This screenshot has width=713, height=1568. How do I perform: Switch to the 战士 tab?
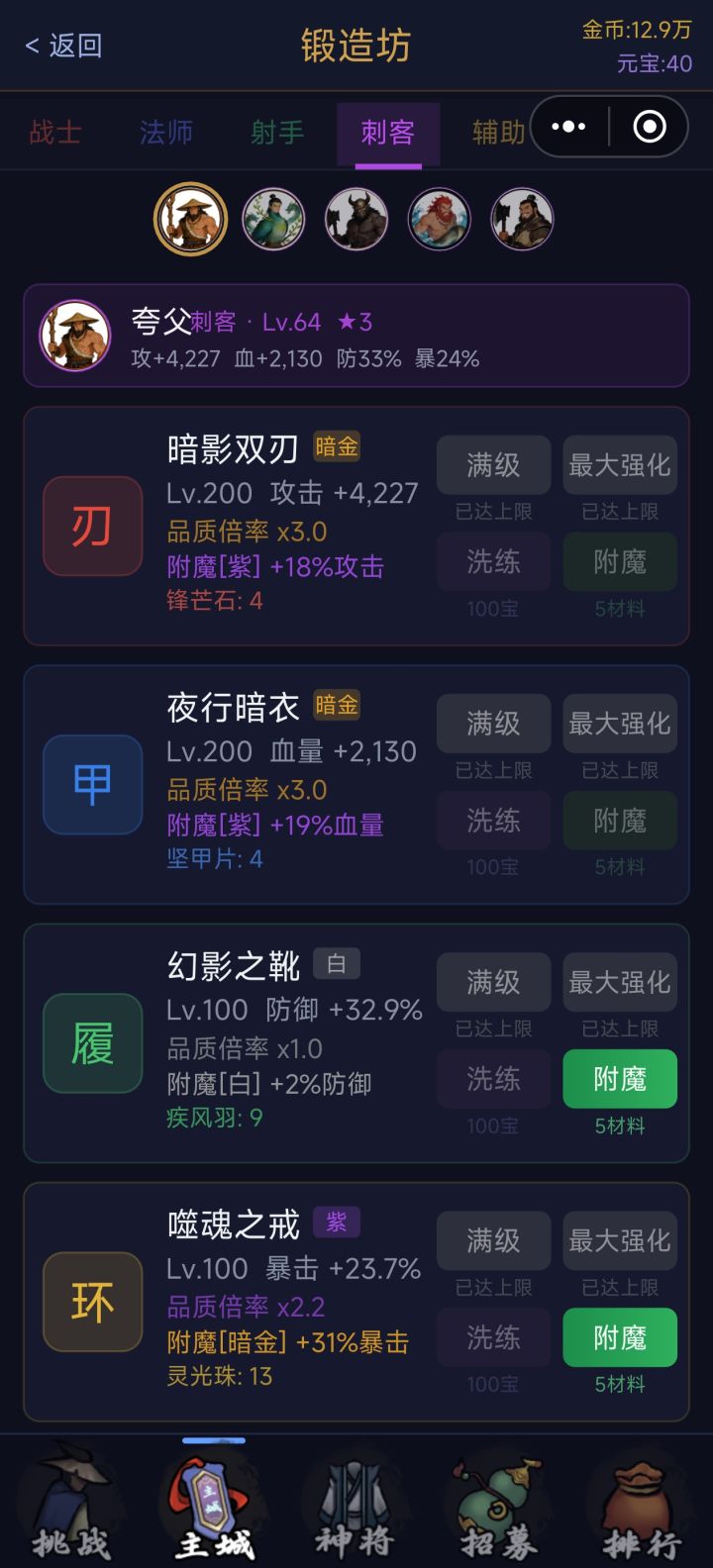[x=55, y=133]
